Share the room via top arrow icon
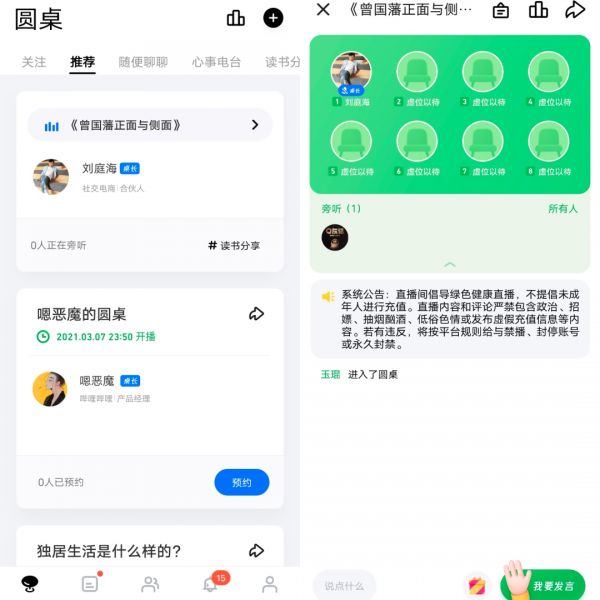The image size is (600, 600). (x=575, y=10)
